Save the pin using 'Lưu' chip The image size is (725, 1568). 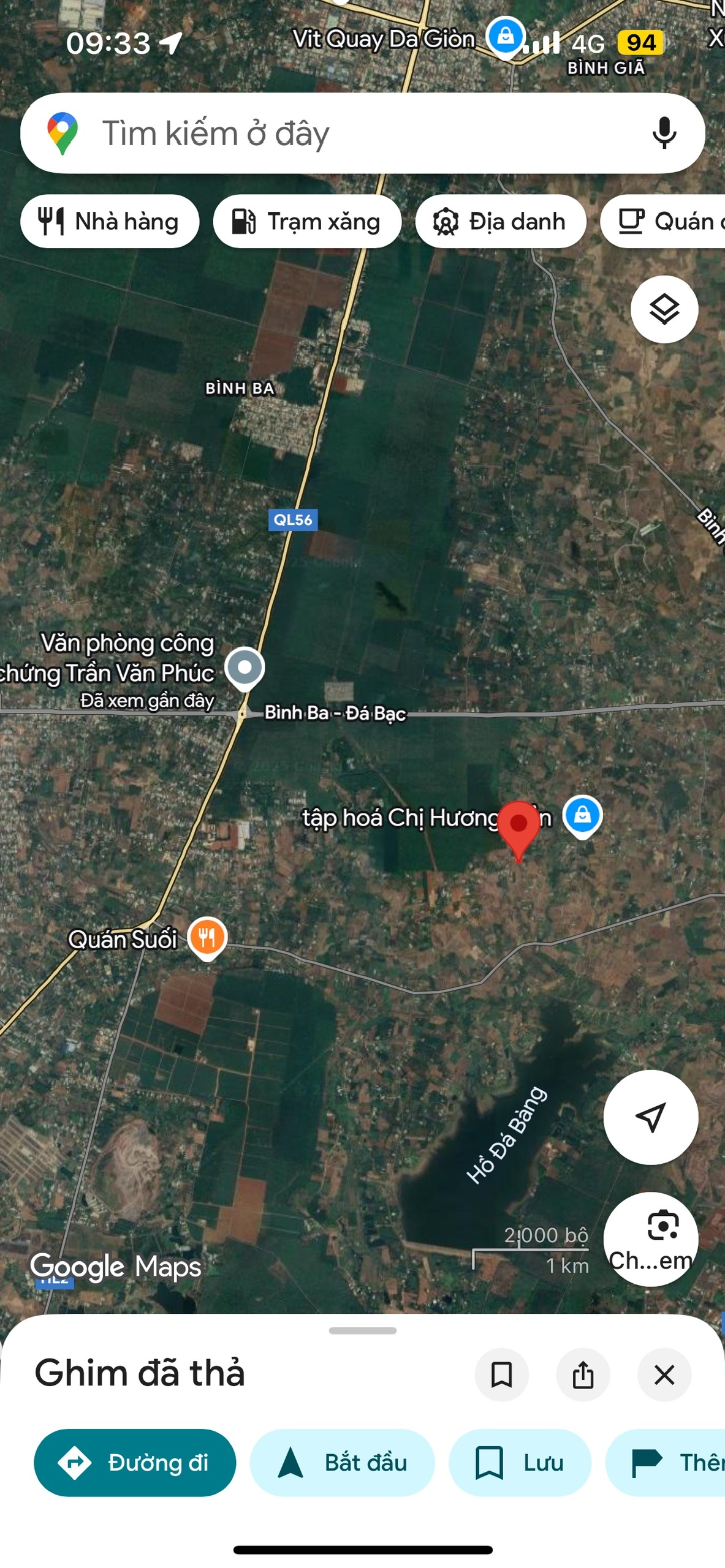[519, 1462]
